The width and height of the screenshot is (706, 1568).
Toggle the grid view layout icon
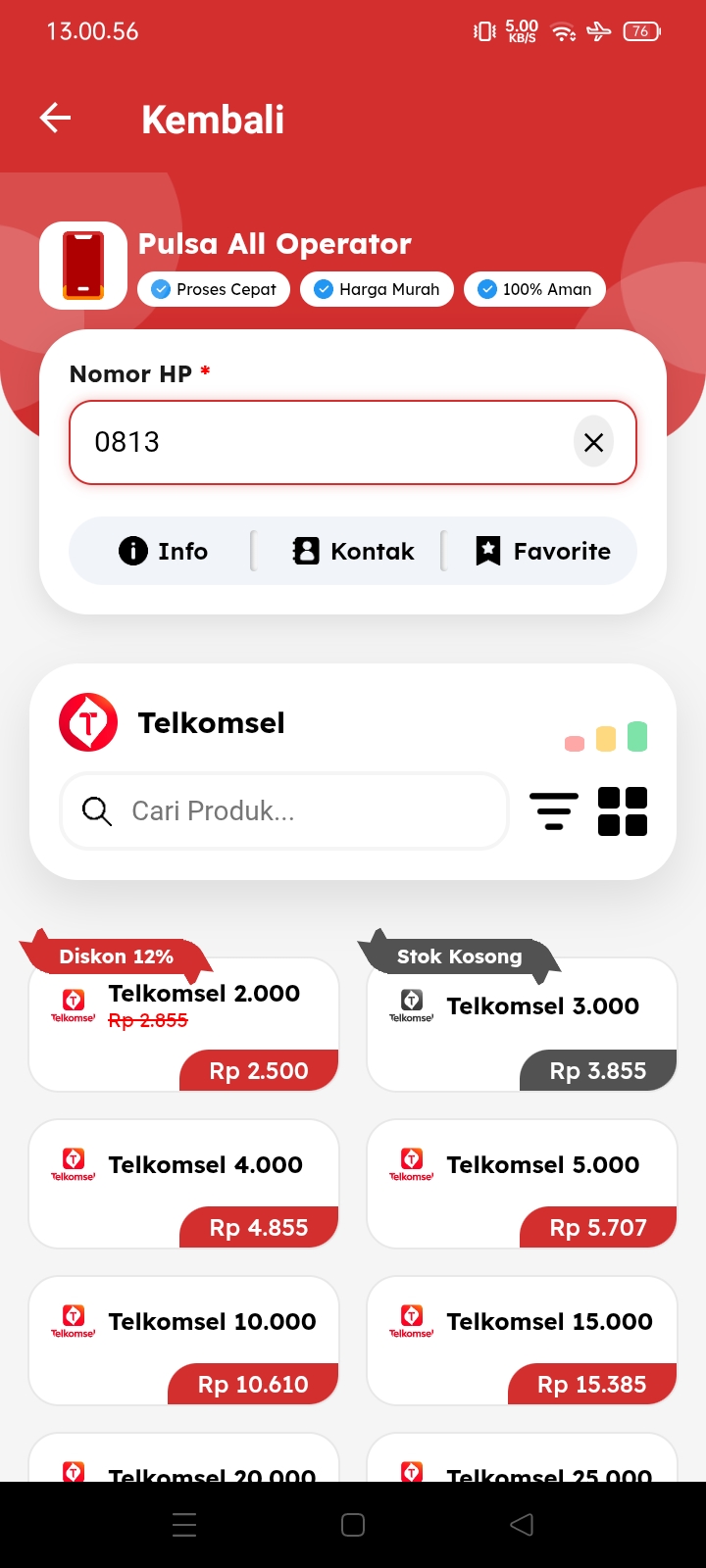623,811
